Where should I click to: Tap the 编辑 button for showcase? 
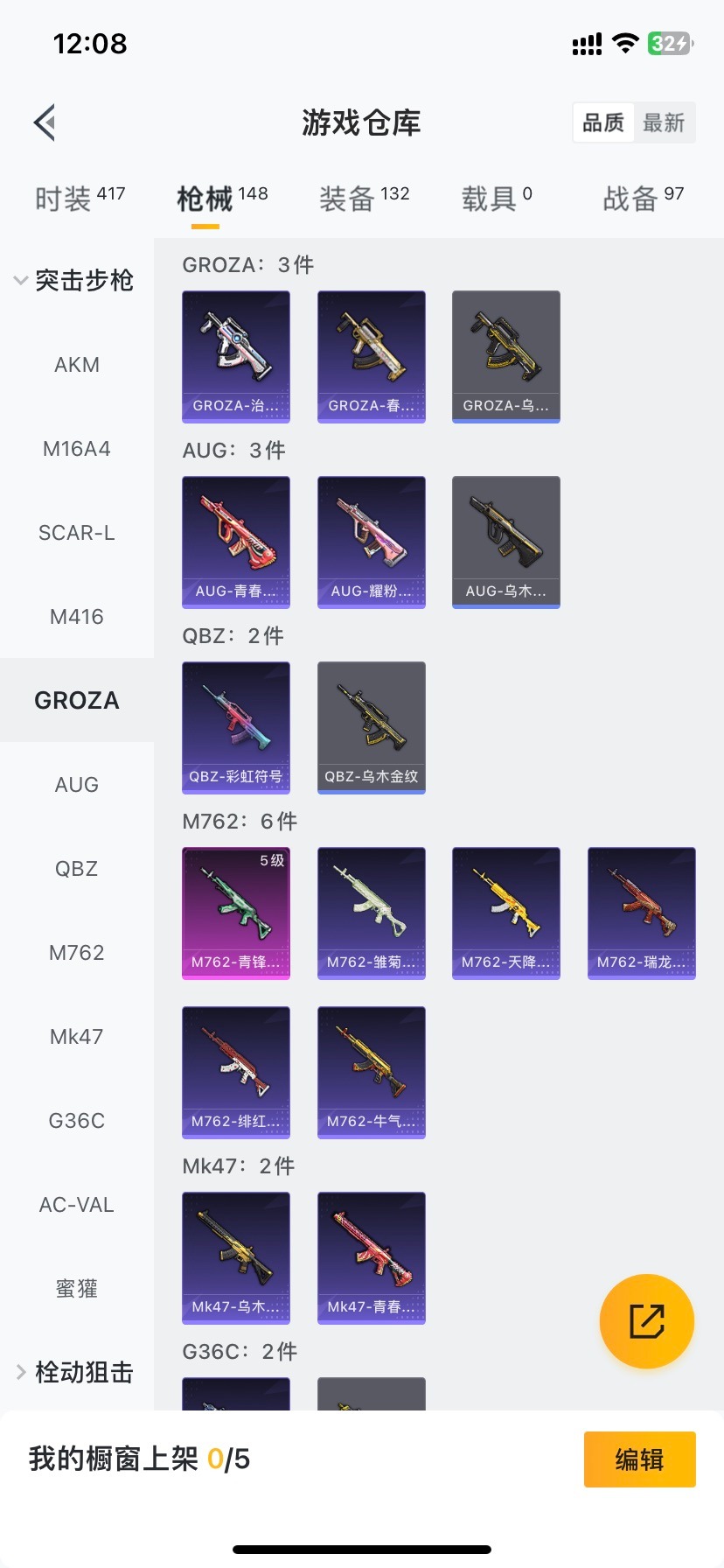click(x=639, y=1459)
